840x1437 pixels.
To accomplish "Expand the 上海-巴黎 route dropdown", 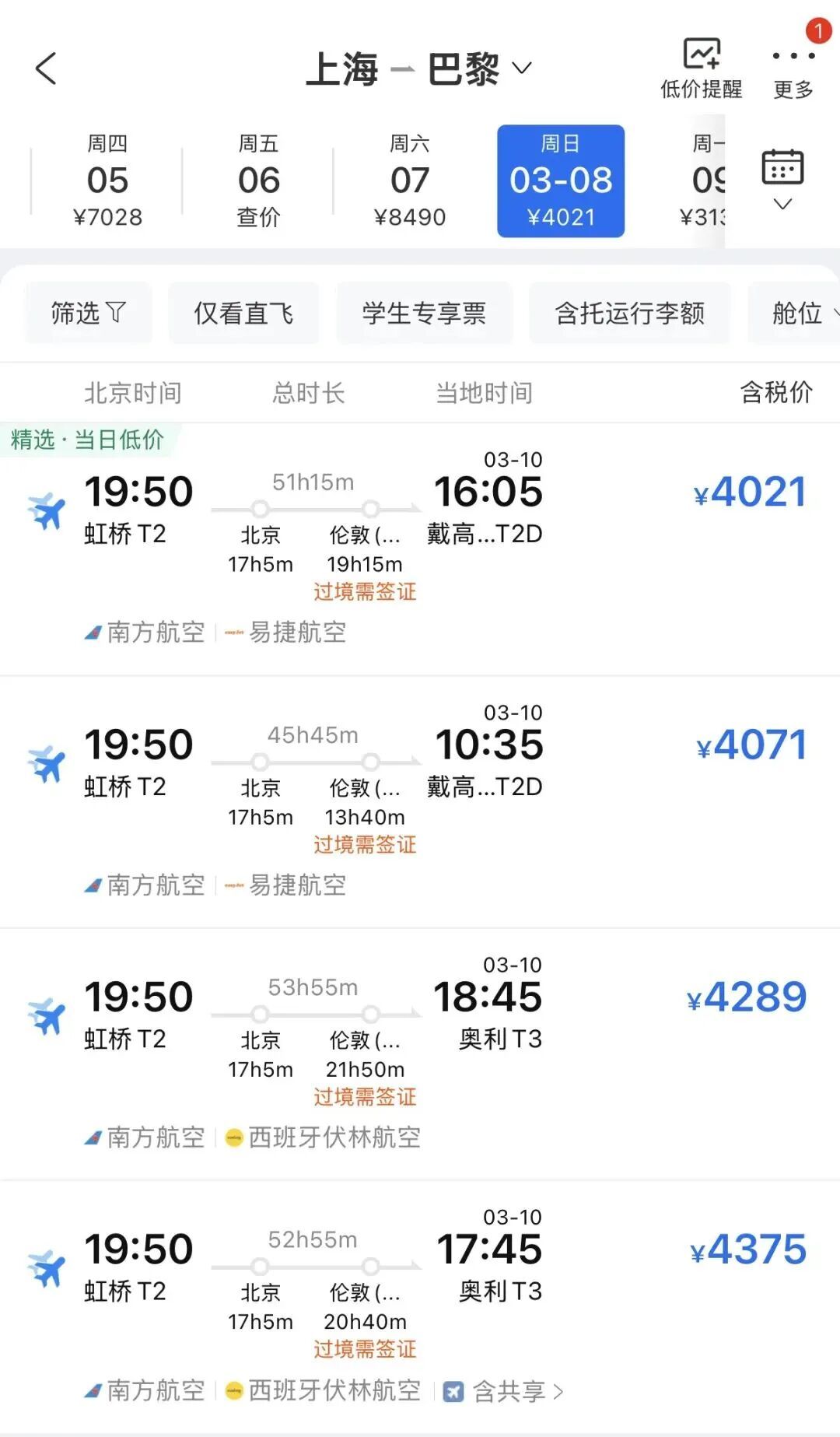I will coord(521,68).
